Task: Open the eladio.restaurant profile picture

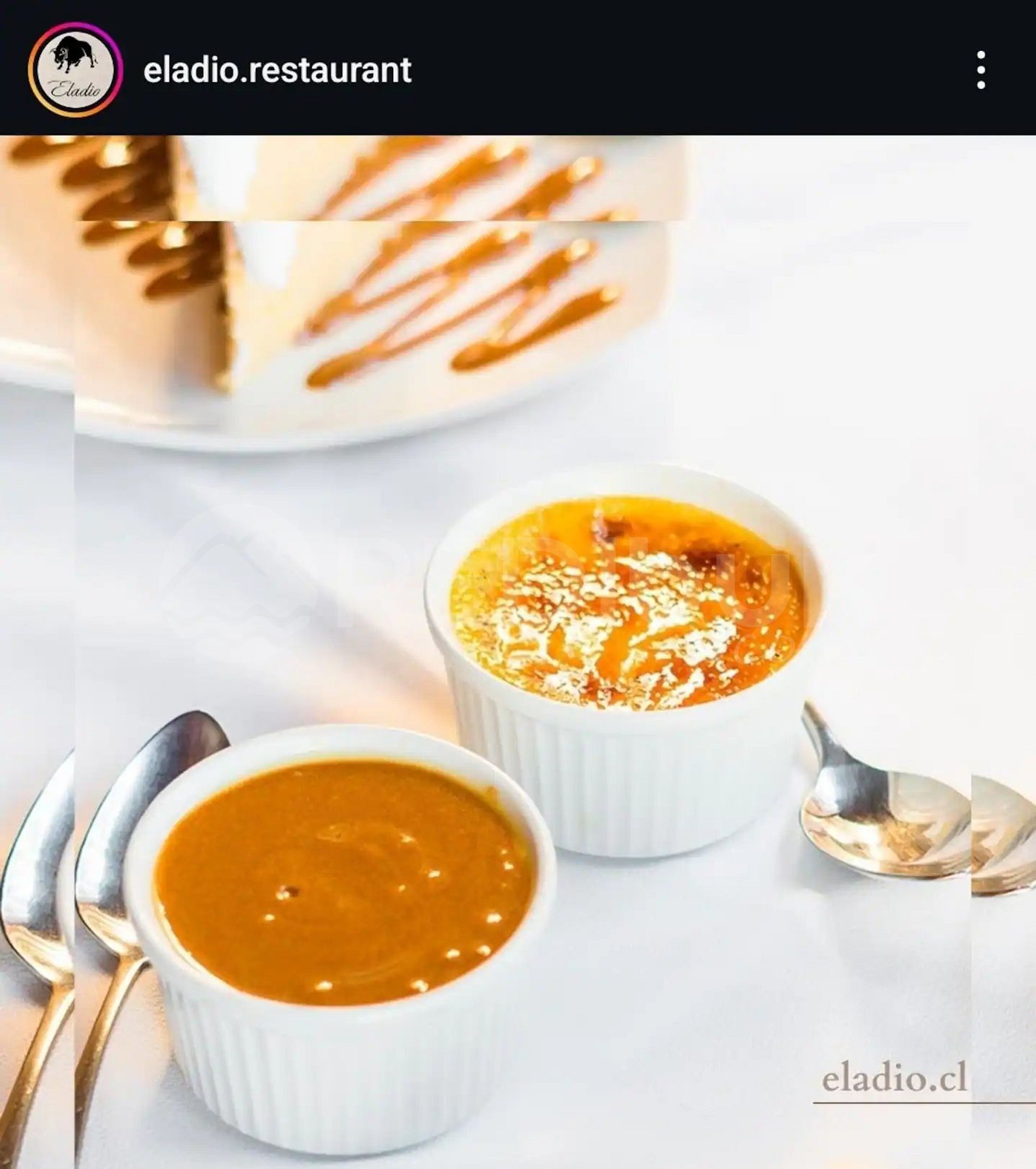Action: [75, 70]
